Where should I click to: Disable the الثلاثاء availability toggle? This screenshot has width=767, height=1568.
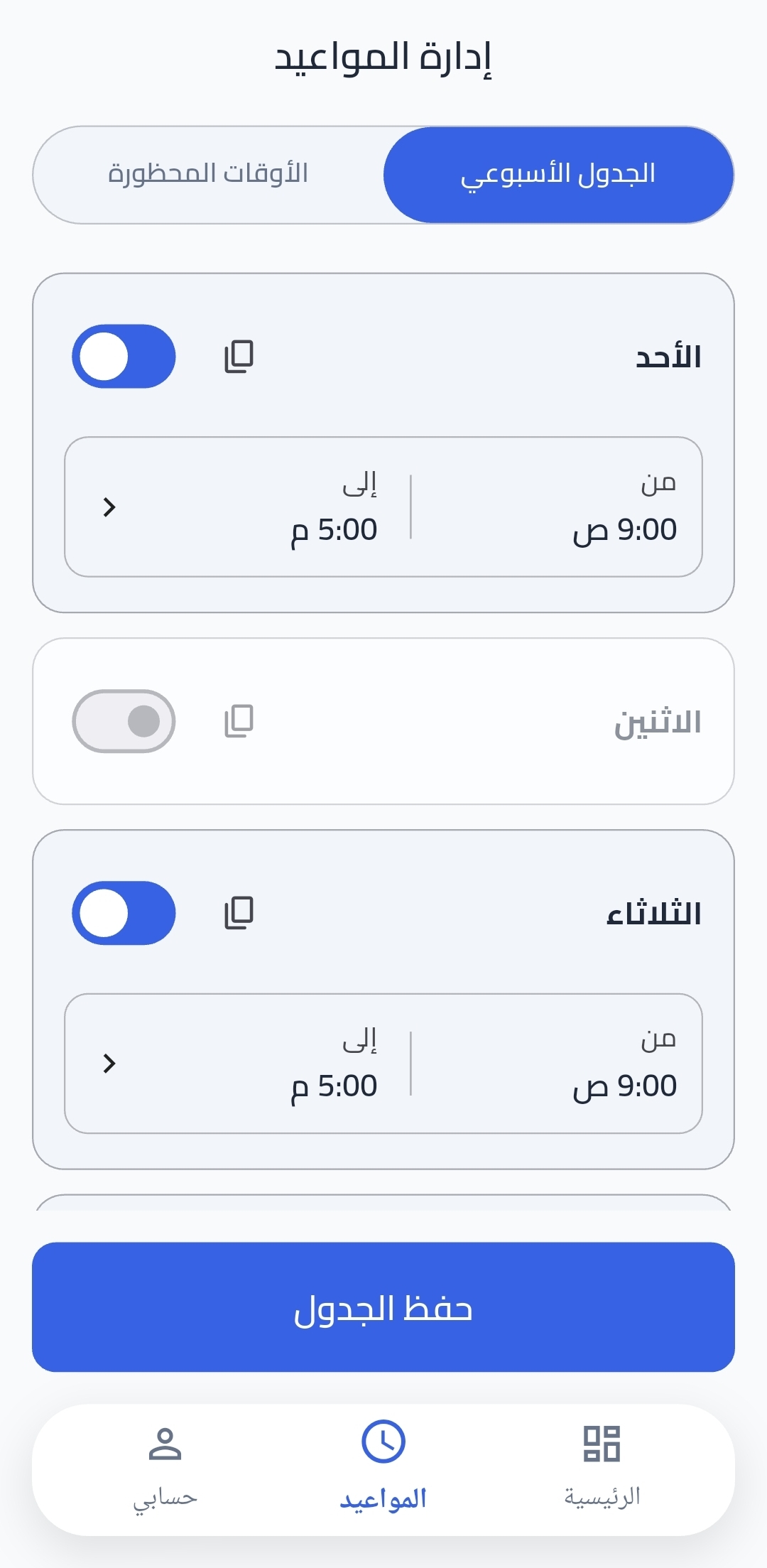pyautogui.click(x=123, y=914)
